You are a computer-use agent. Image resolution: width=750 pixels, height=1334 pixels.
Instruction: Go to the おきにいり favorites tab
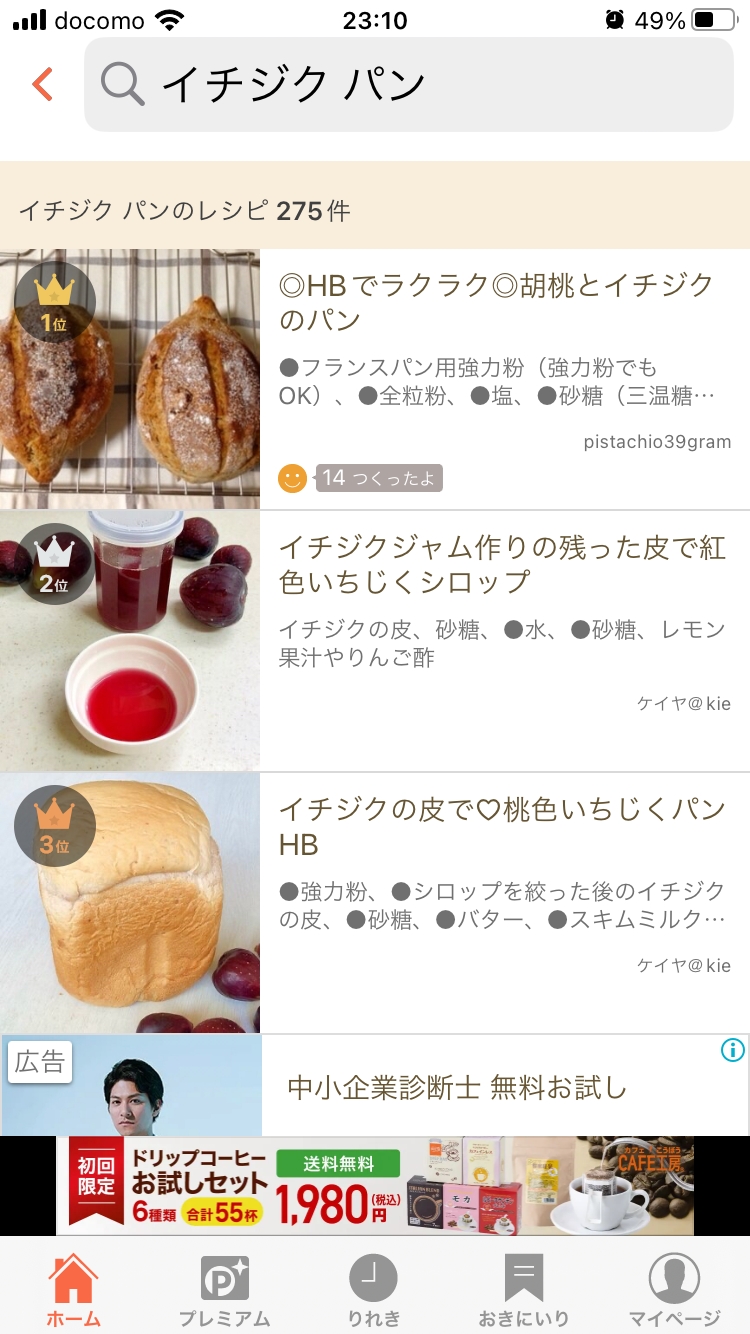pos(523,1290)
